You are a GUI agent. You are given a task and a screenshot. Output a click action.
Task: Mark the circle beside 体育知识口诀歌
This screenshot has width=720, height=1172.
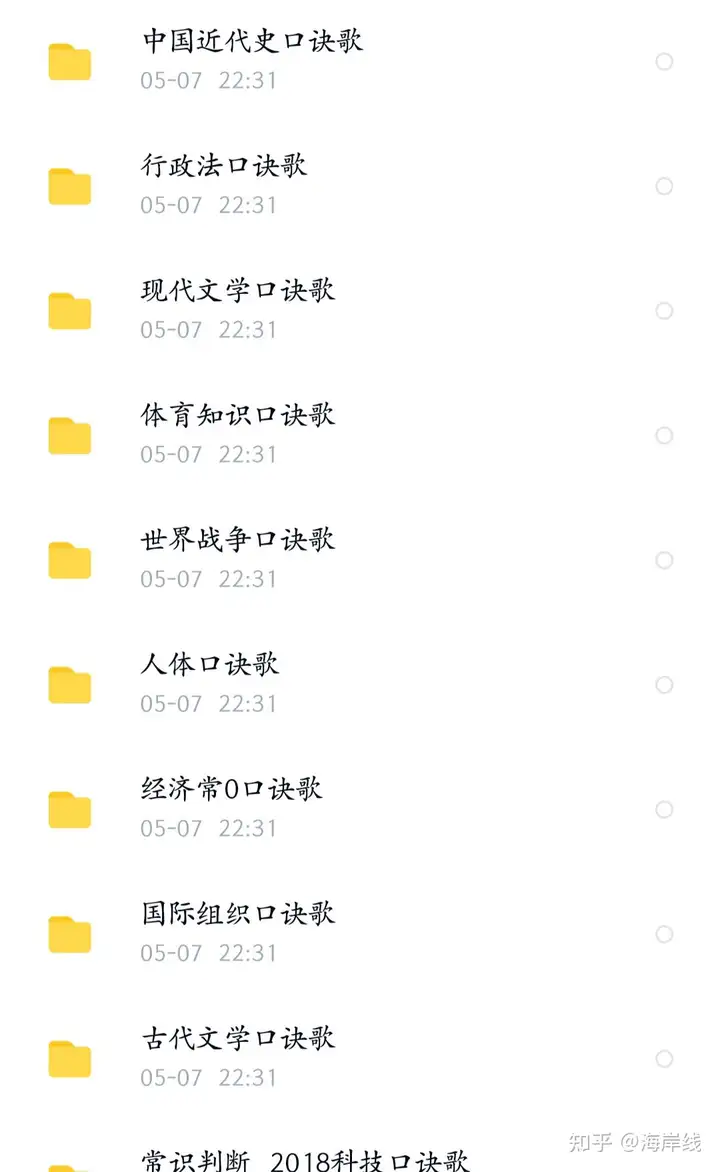664,436
